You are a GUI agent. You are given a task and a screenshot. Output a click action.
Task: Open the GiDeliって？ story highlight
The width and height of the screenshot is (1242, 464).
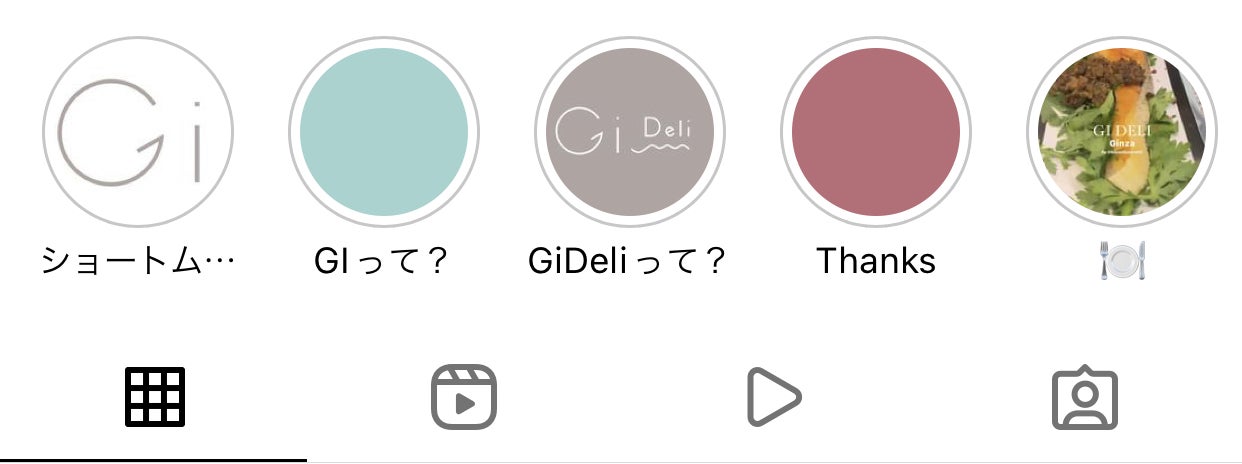[630, 132]
